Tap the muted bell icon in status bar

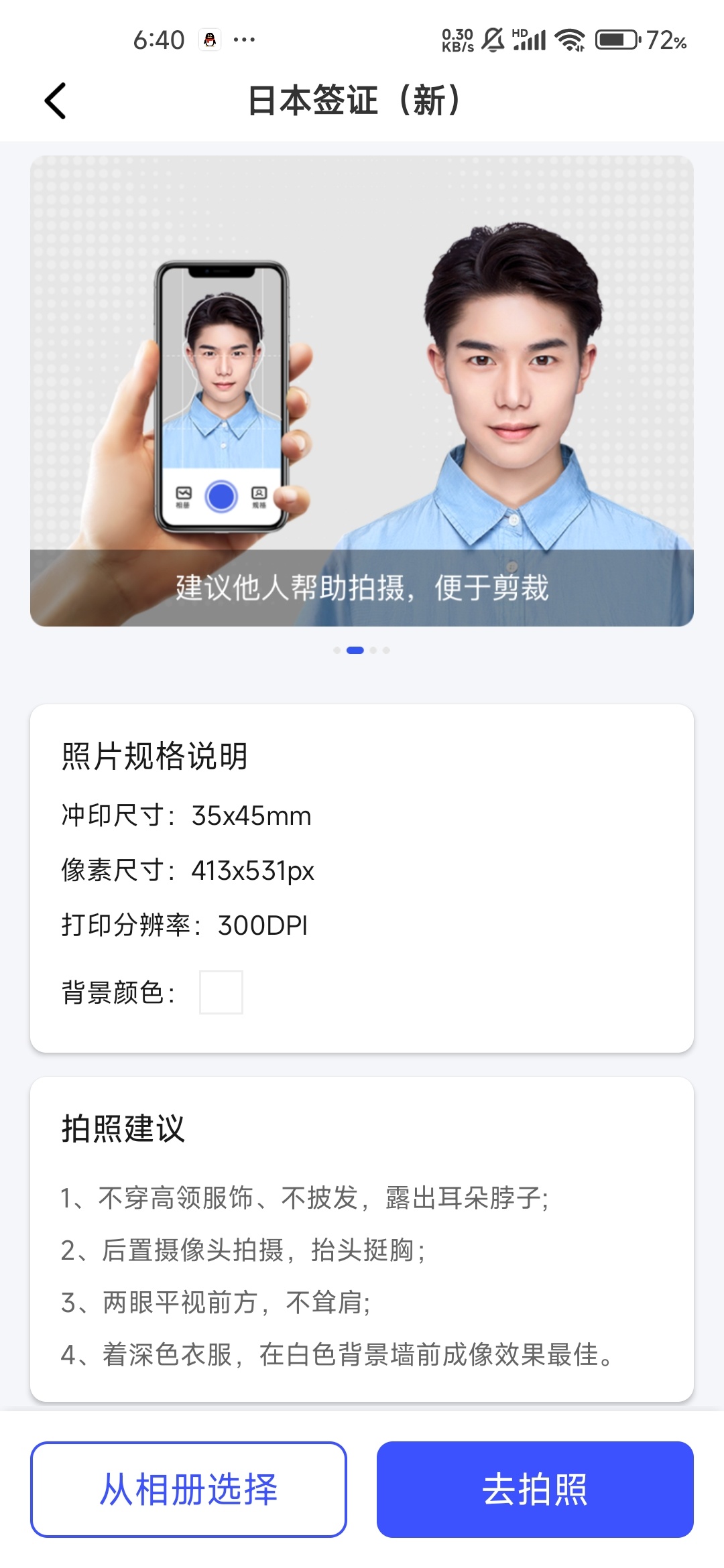point(493,42)
